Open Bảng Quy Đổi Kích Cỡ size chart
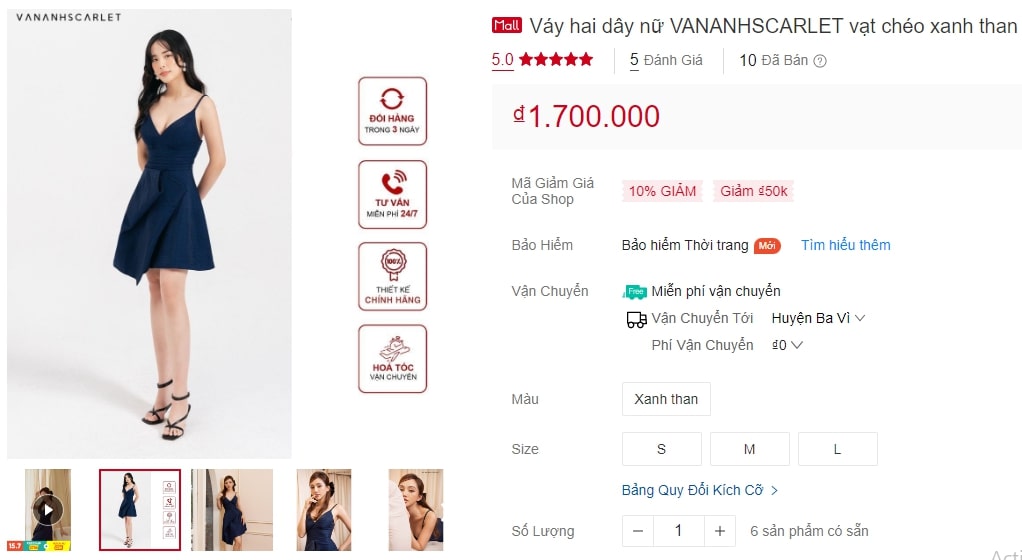Viewport: 1022px width, 560px height. [700, 490]
